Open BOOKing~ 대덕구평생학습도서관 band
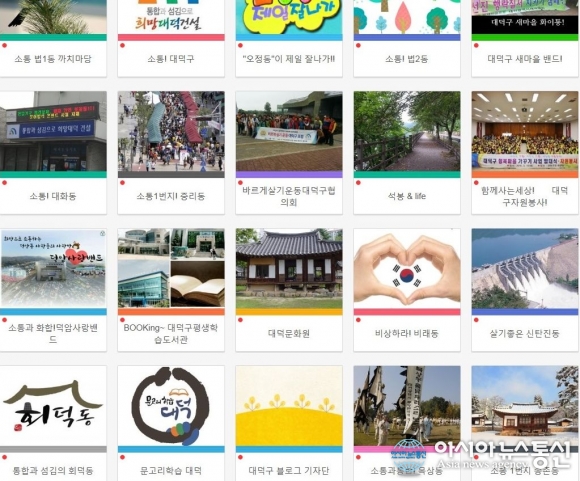Screen dimensions: 580x481 point(171,290)
